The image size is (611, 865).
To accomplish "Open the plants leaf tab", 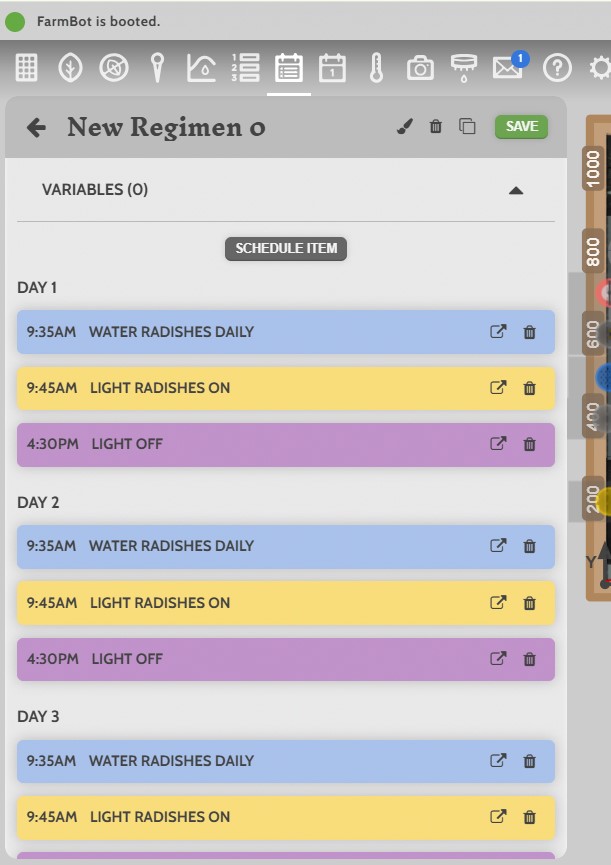I will click(70, 68).
